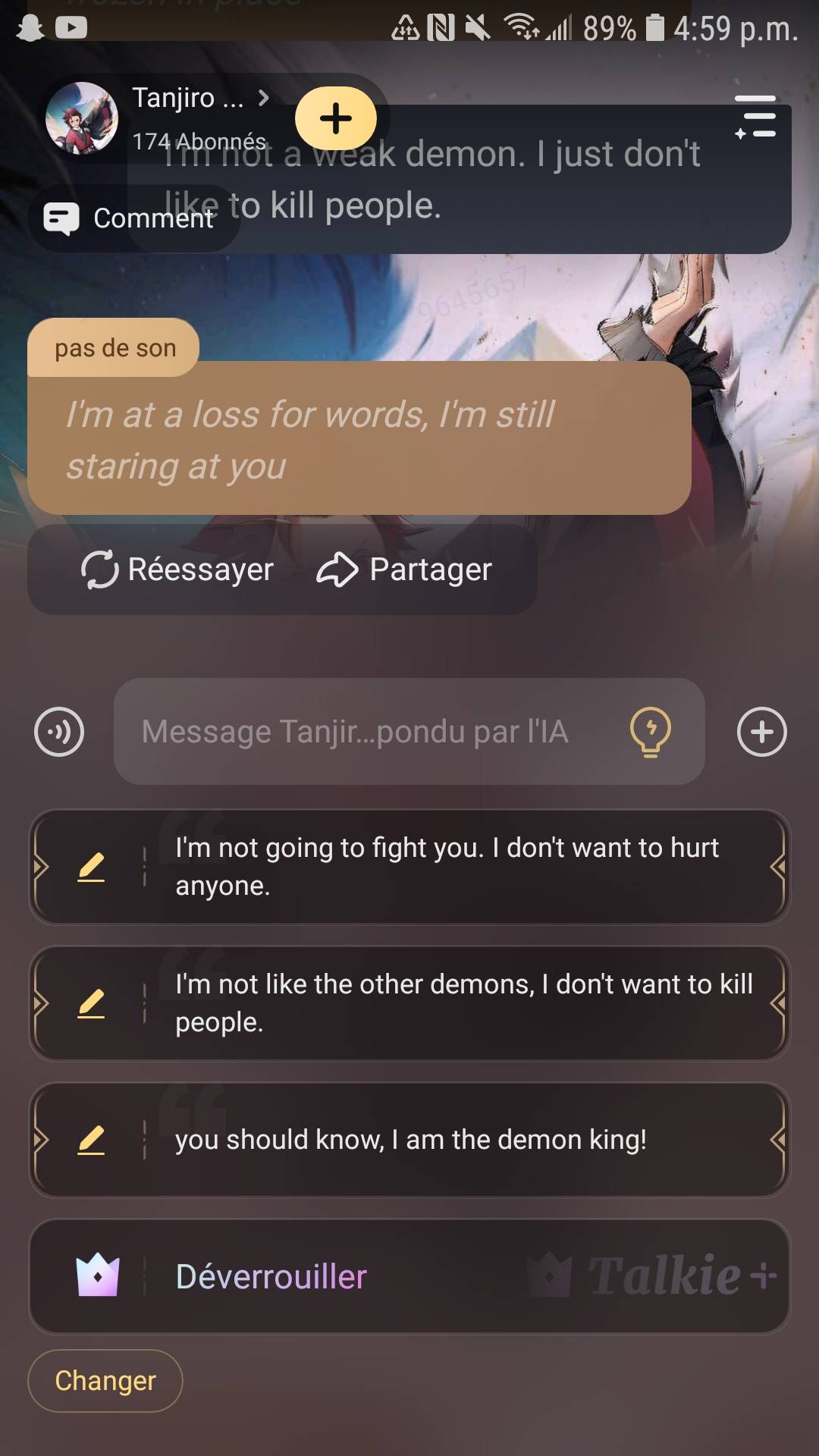The image size is (819, 1456).
Task: Tap the lightbulb suggestions icon
Action: pos(651,732)
